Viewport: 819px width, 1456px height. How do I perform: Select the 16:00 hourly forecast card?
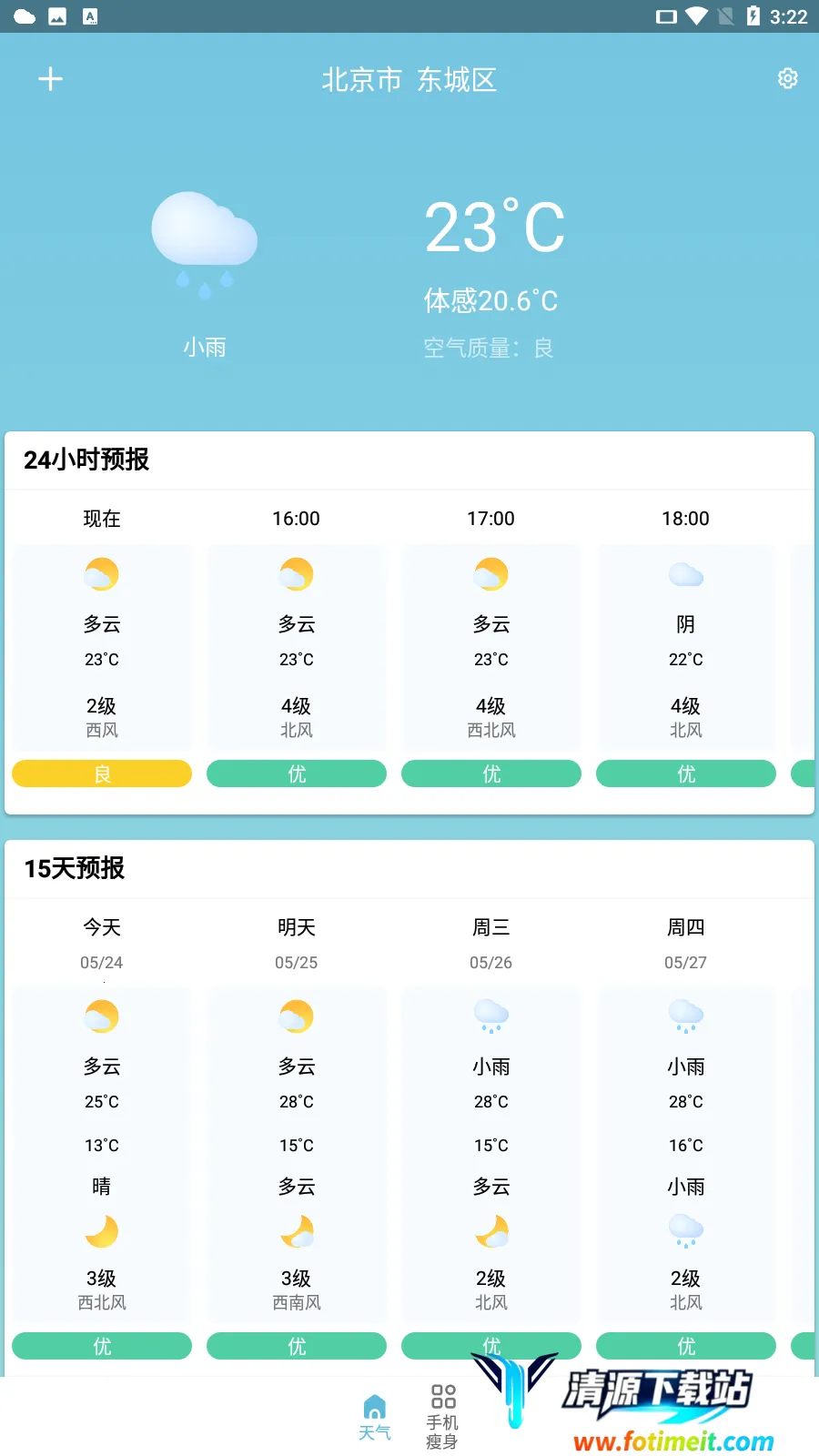pyautogui.click(x=297, y=646)
